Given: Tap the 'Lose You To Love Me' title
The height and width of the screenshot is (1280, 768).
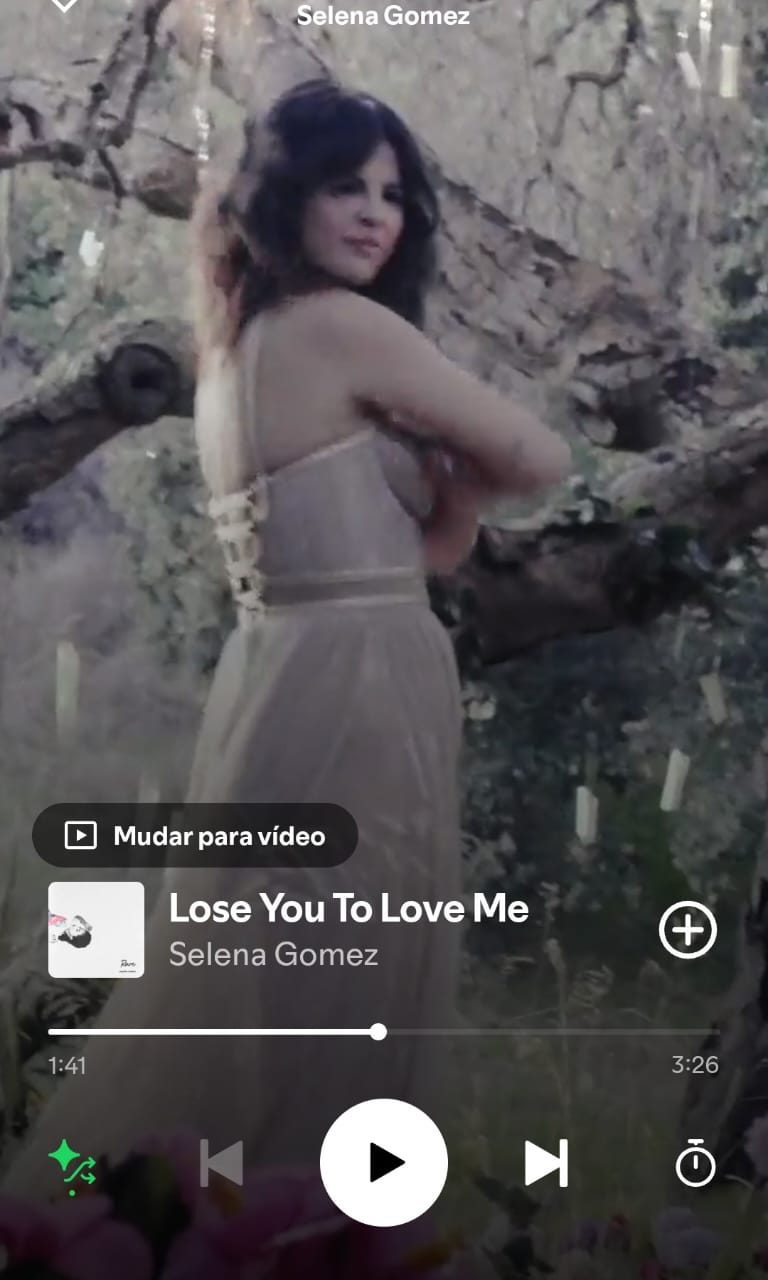Looking at the screenshot, I should tap(350, 908).
